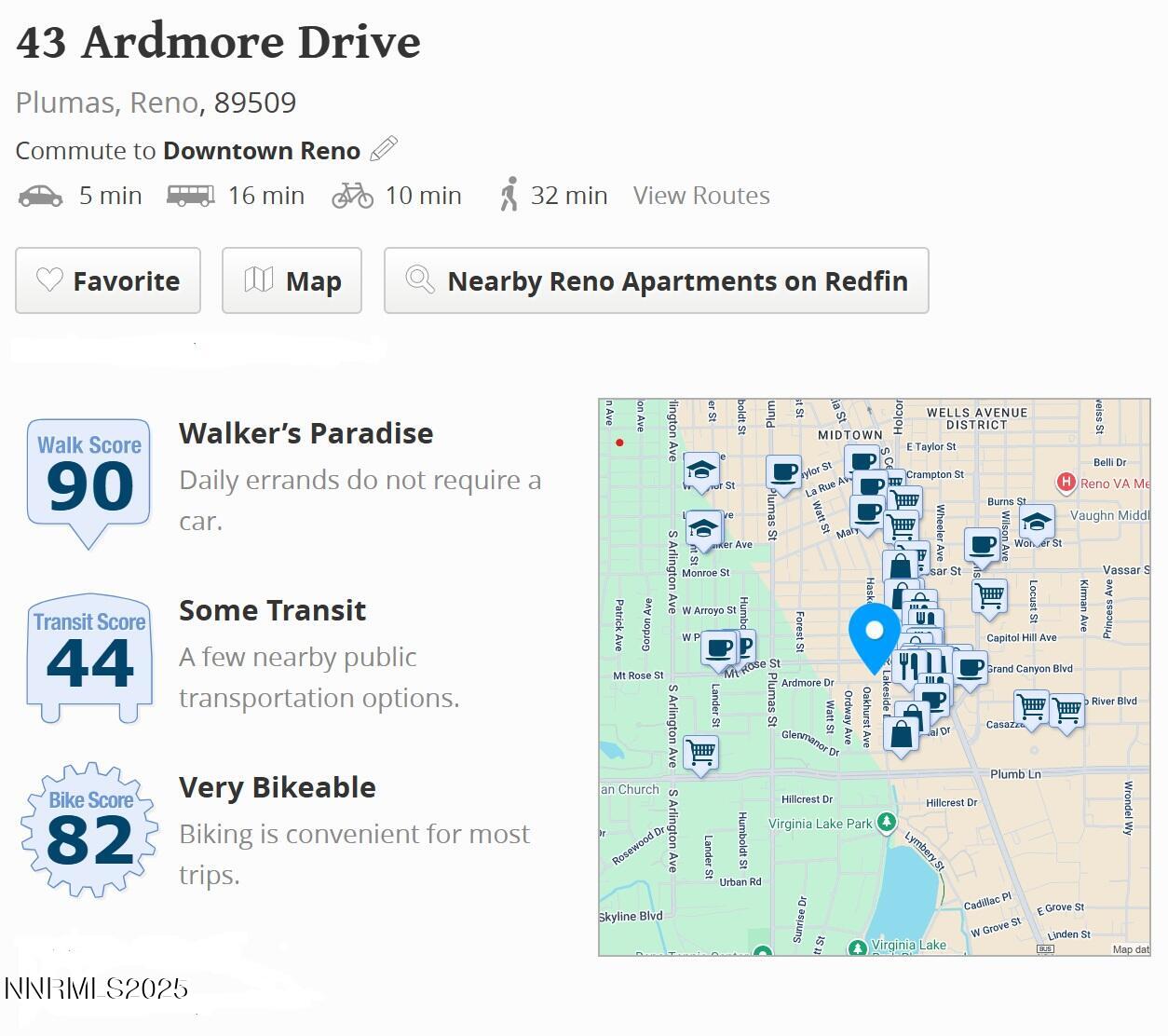The width and height of the screenshot is (1168, 1036).
Task: Edit commute destination with pencil icon
Action: pyautogui.click(x=384, y=149)
